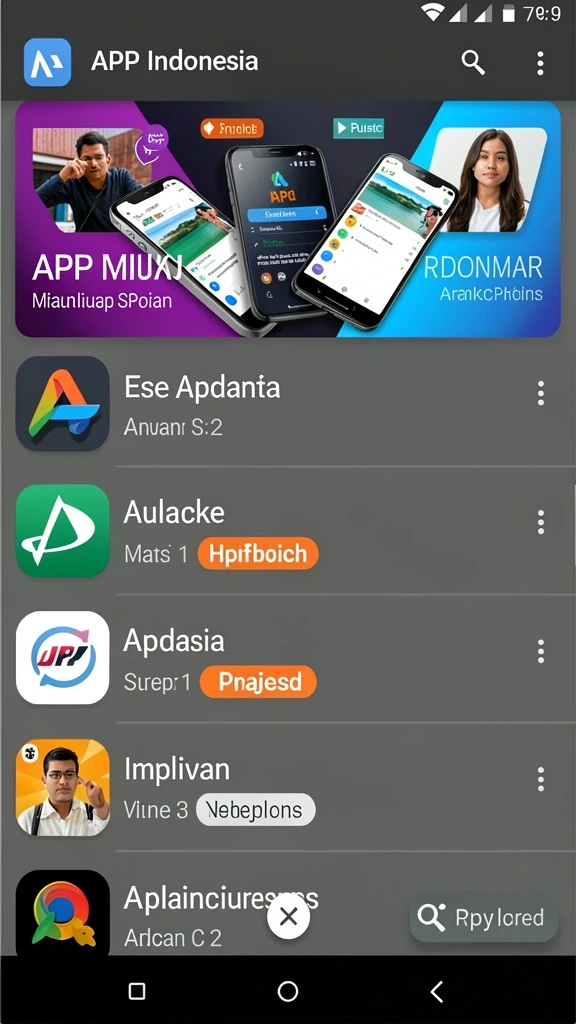Open the app bar overflow menu
Viewport: 576px width, 1024px height.
pos(539,63)
